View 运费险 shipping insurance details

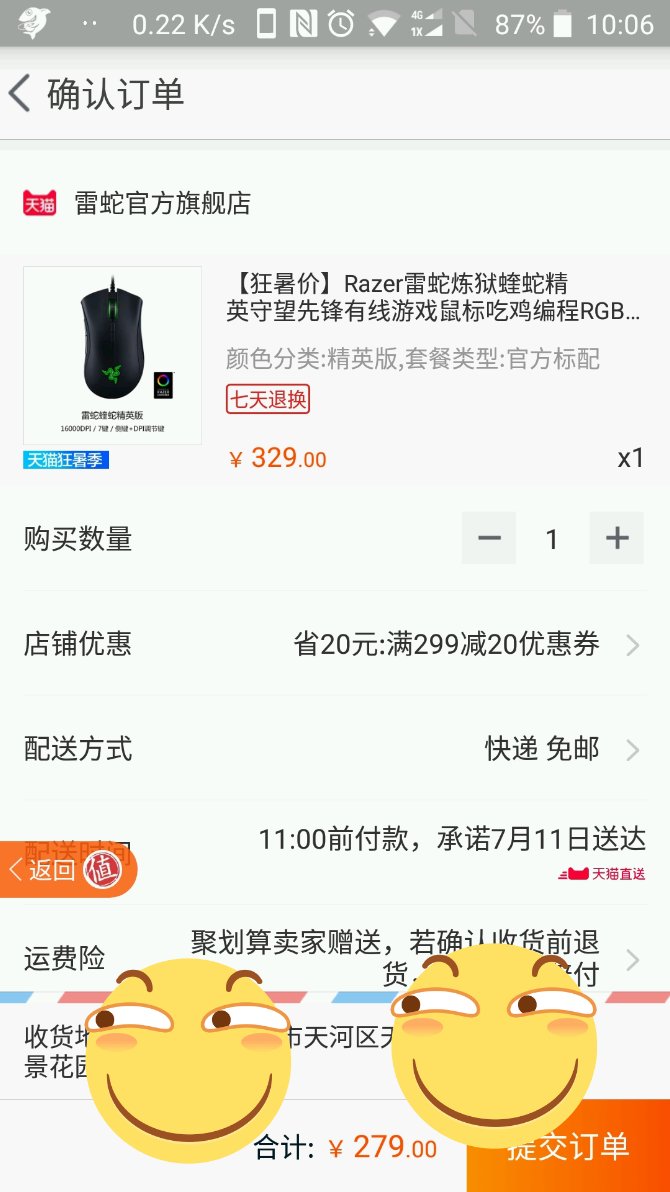tap(632, 960)
